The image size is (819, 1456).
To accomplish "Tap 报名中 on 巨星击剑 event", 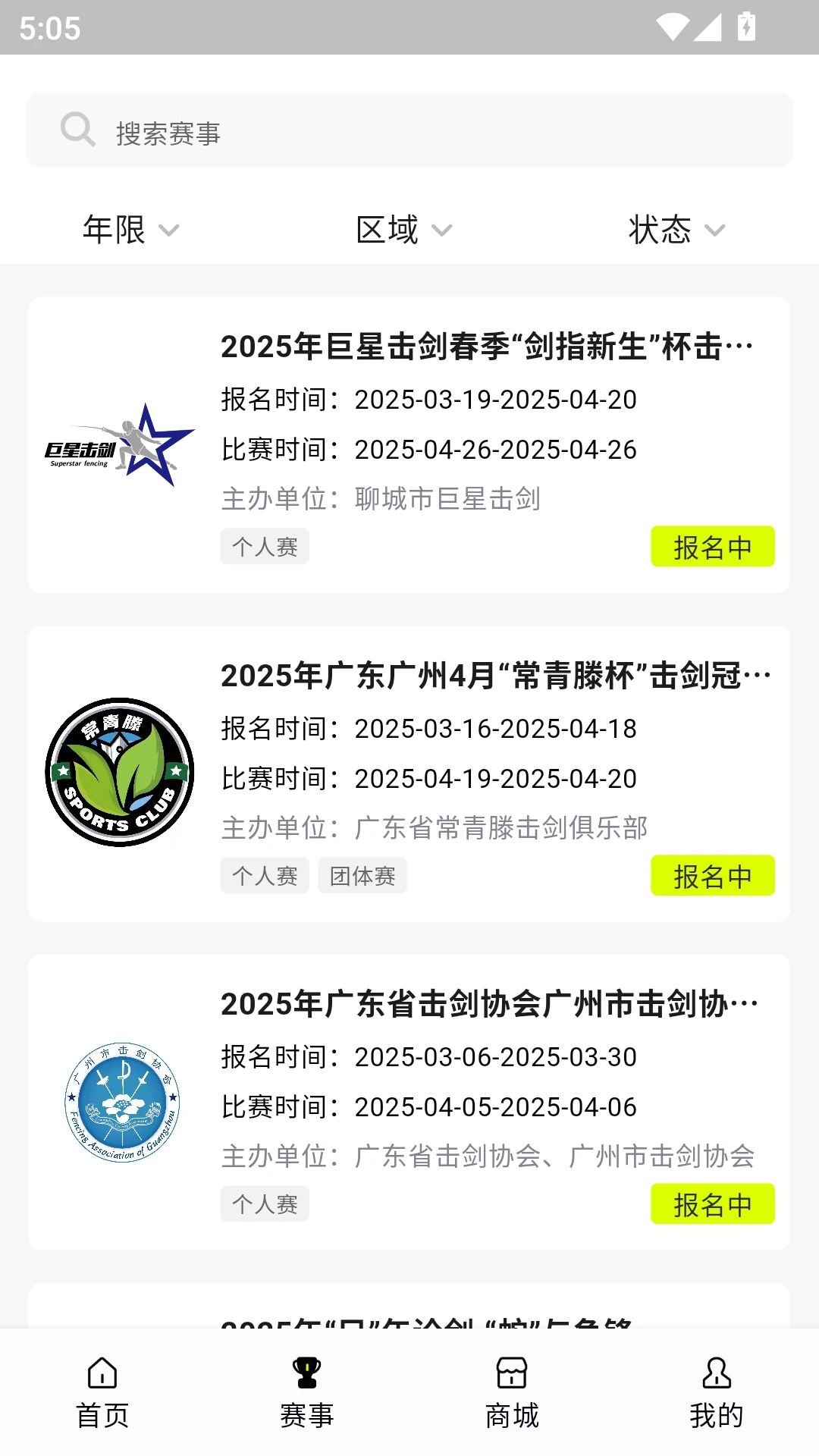I will click(712, 546).
